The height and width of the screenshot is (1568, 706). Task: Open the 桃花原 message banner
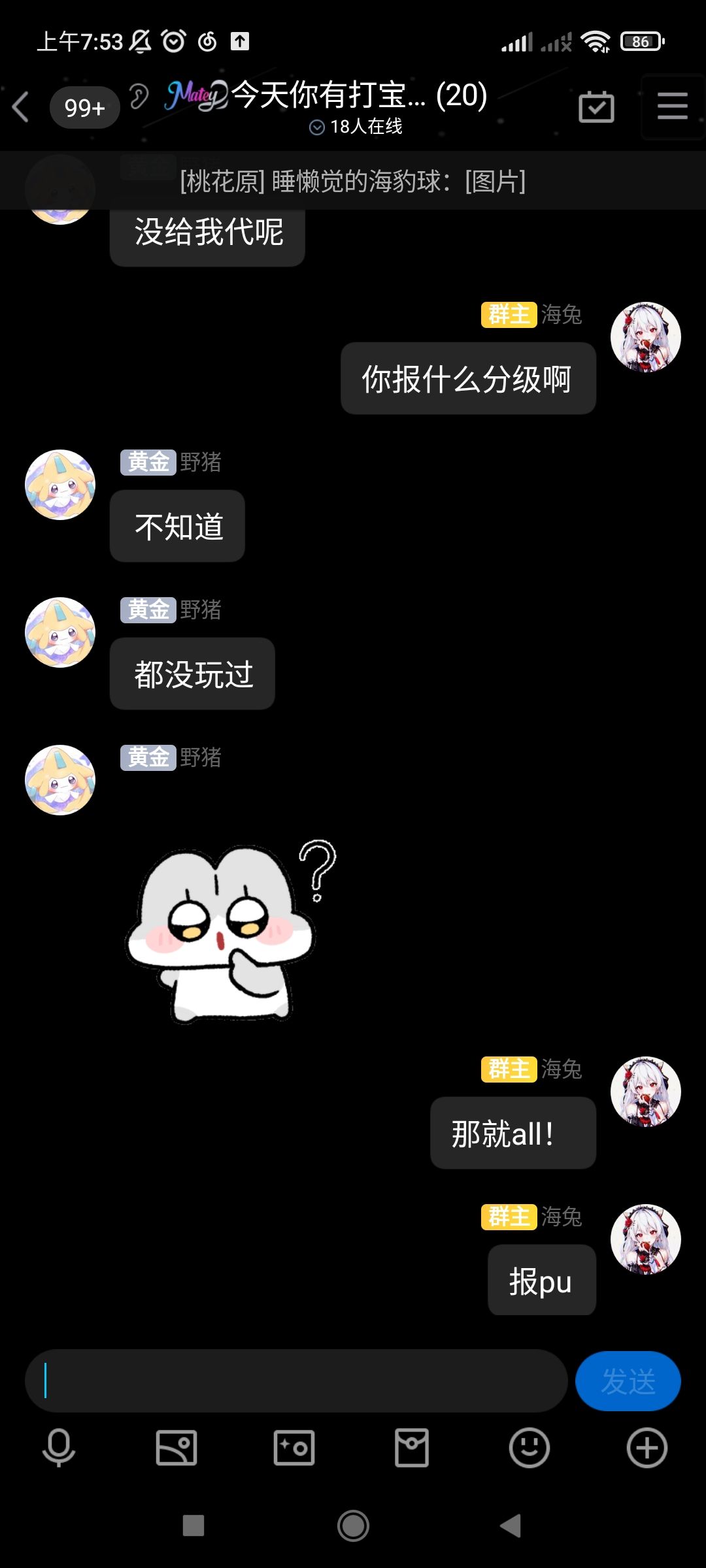353,181
